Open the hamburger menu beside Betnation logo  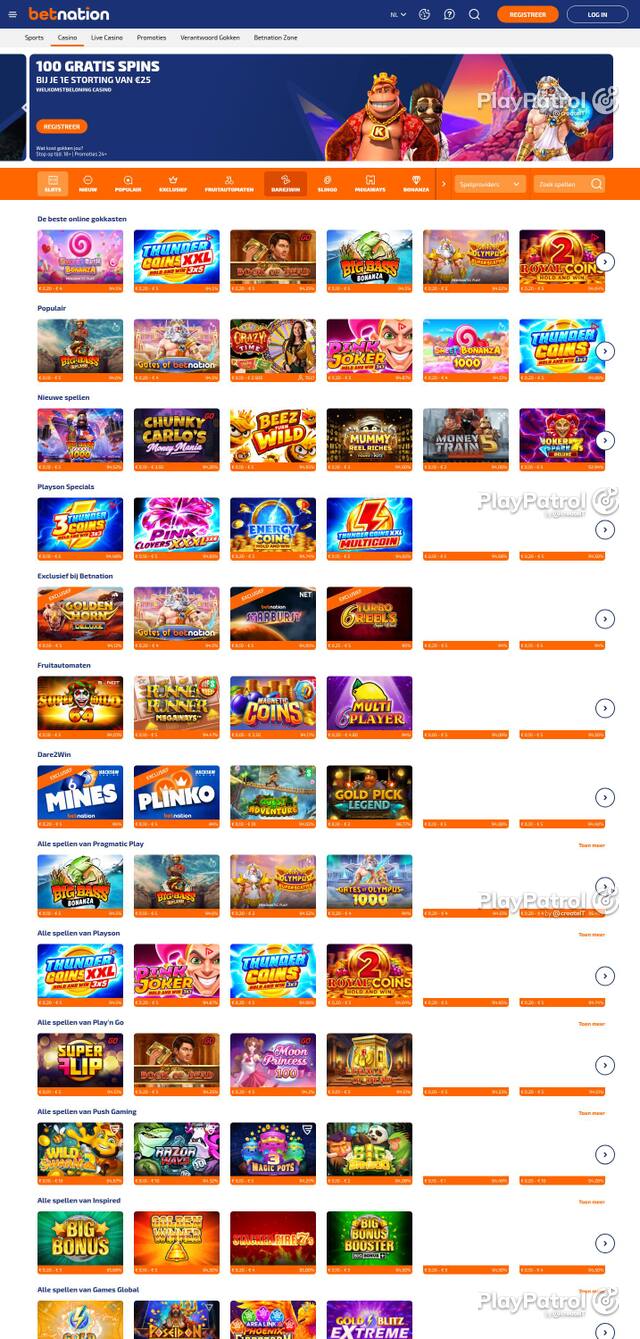13,14
